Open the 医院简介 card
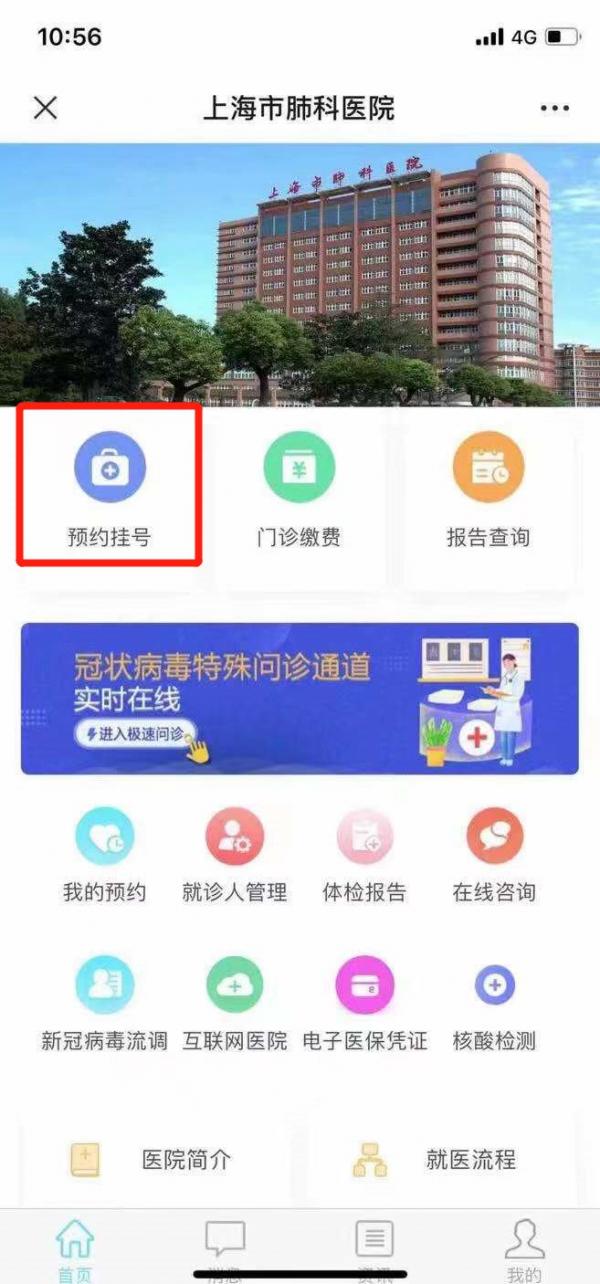This screenshot has height=1284, width=600. click(156, 1160)
